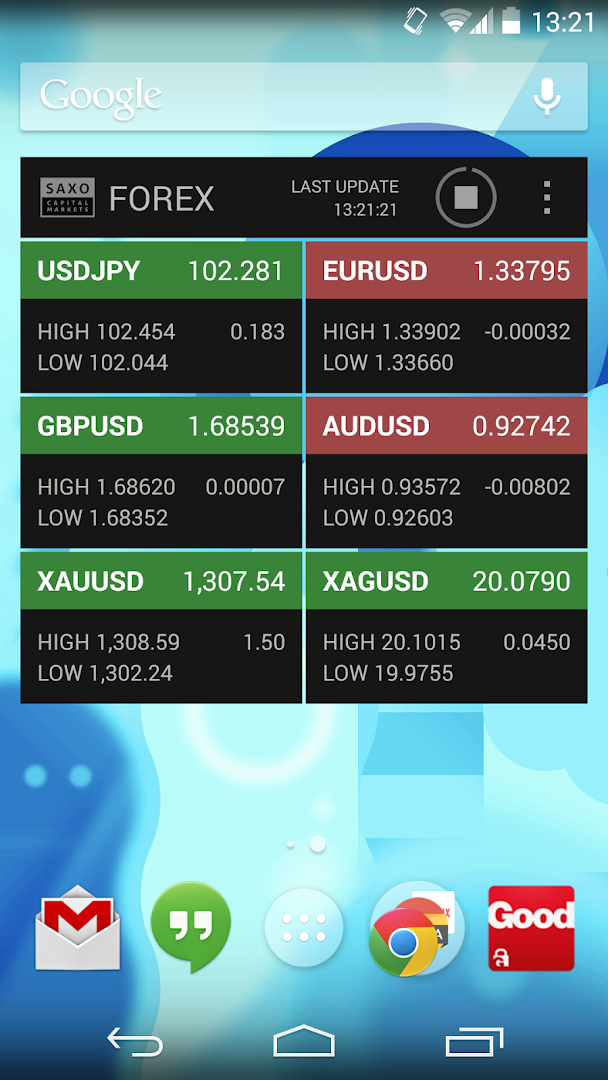
Task: Stop the Forex widget auto-refresh
Action: 466,197
